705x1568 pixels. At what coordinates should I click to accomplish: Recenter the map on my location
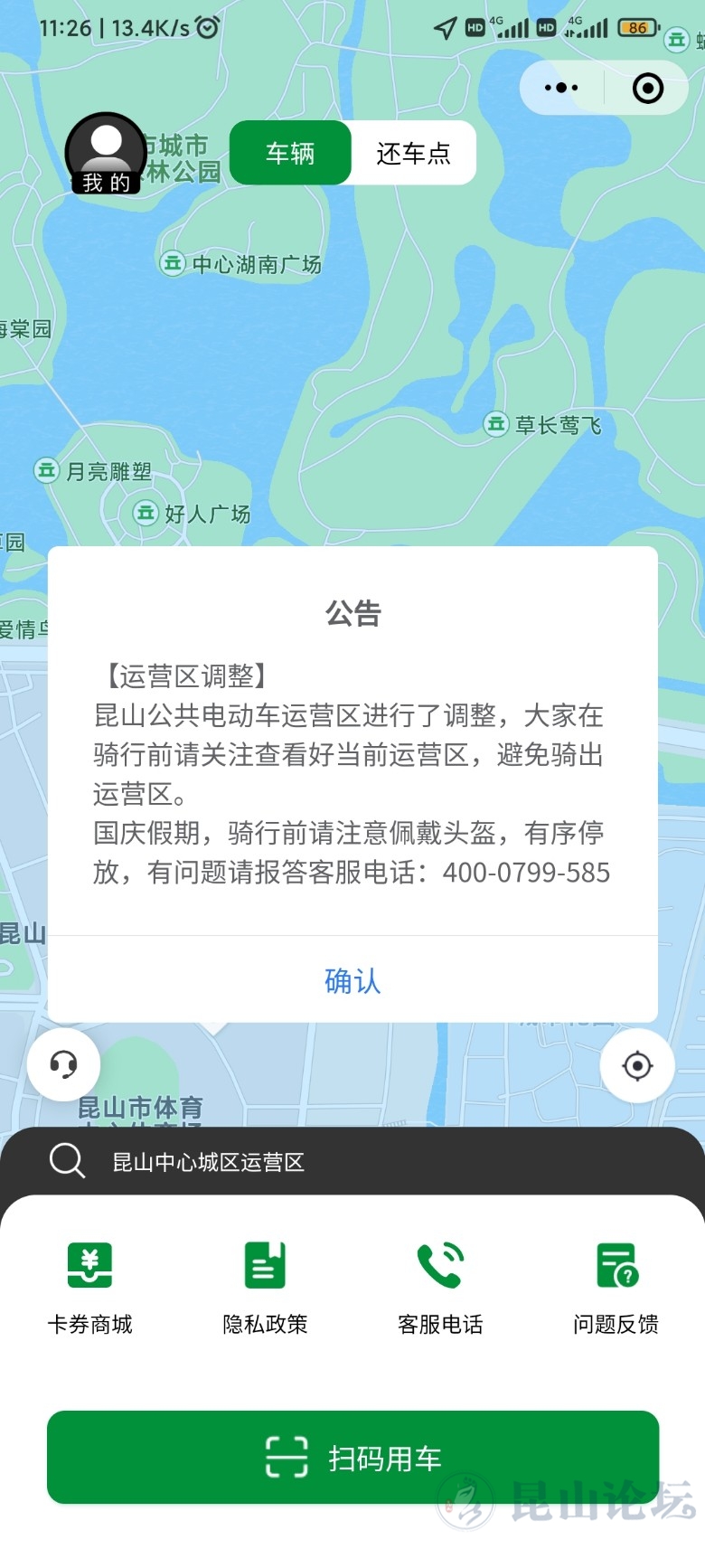click(x=637, y=1066)
